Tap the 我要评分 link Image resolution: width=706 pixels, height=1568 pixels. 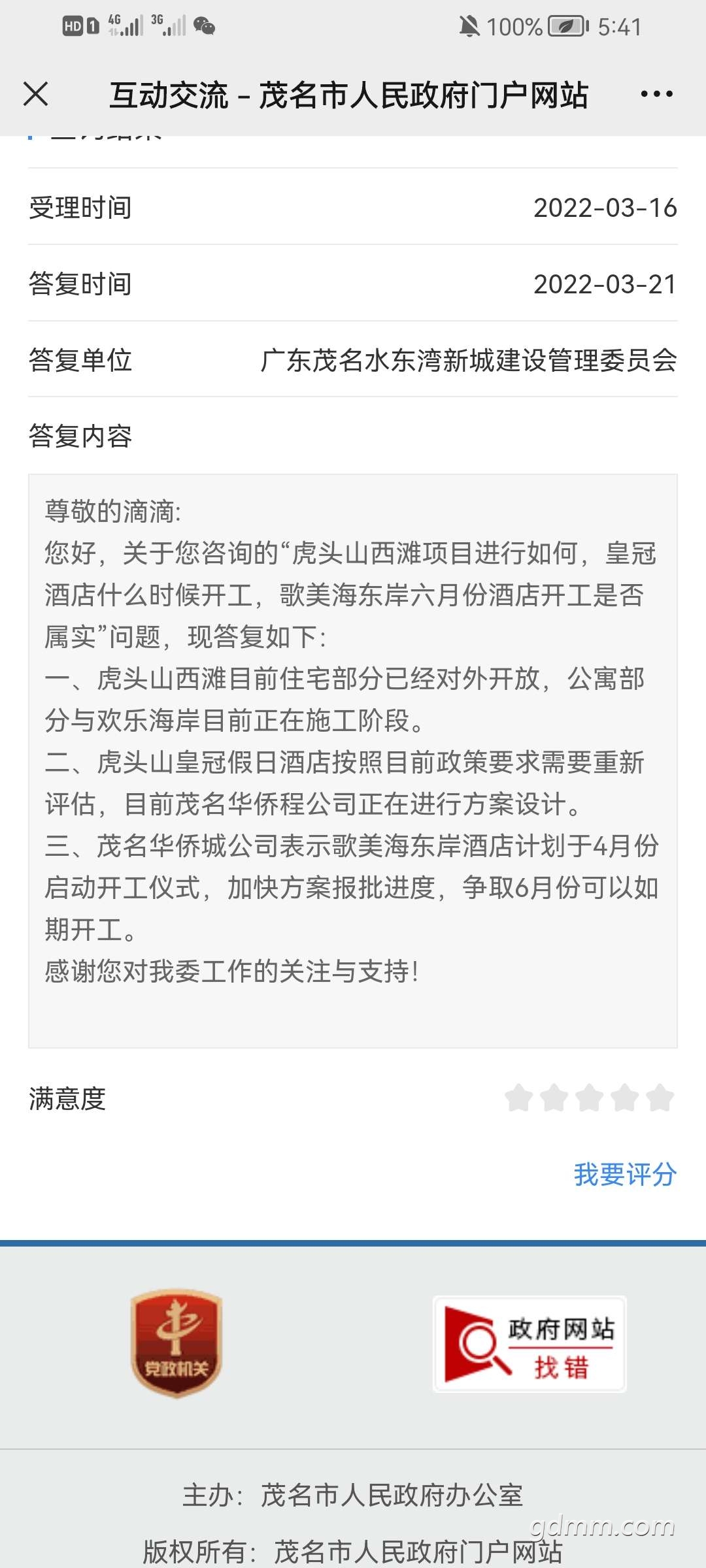[x=625, y=1175]
